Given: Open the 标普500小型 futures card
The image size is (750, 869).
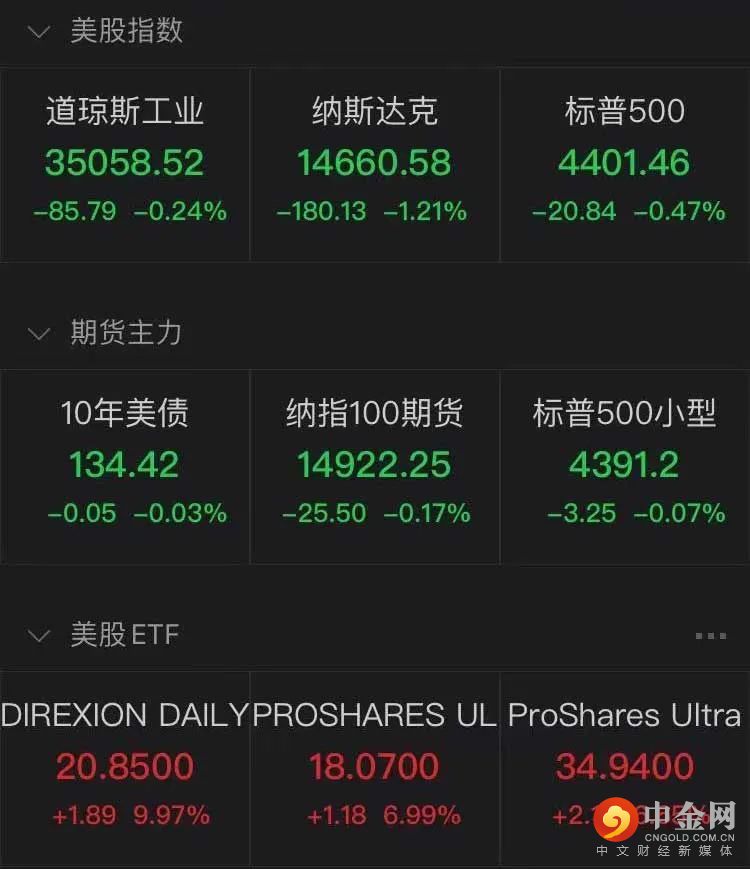Looking at the screenshot, I should pos(624,465).
